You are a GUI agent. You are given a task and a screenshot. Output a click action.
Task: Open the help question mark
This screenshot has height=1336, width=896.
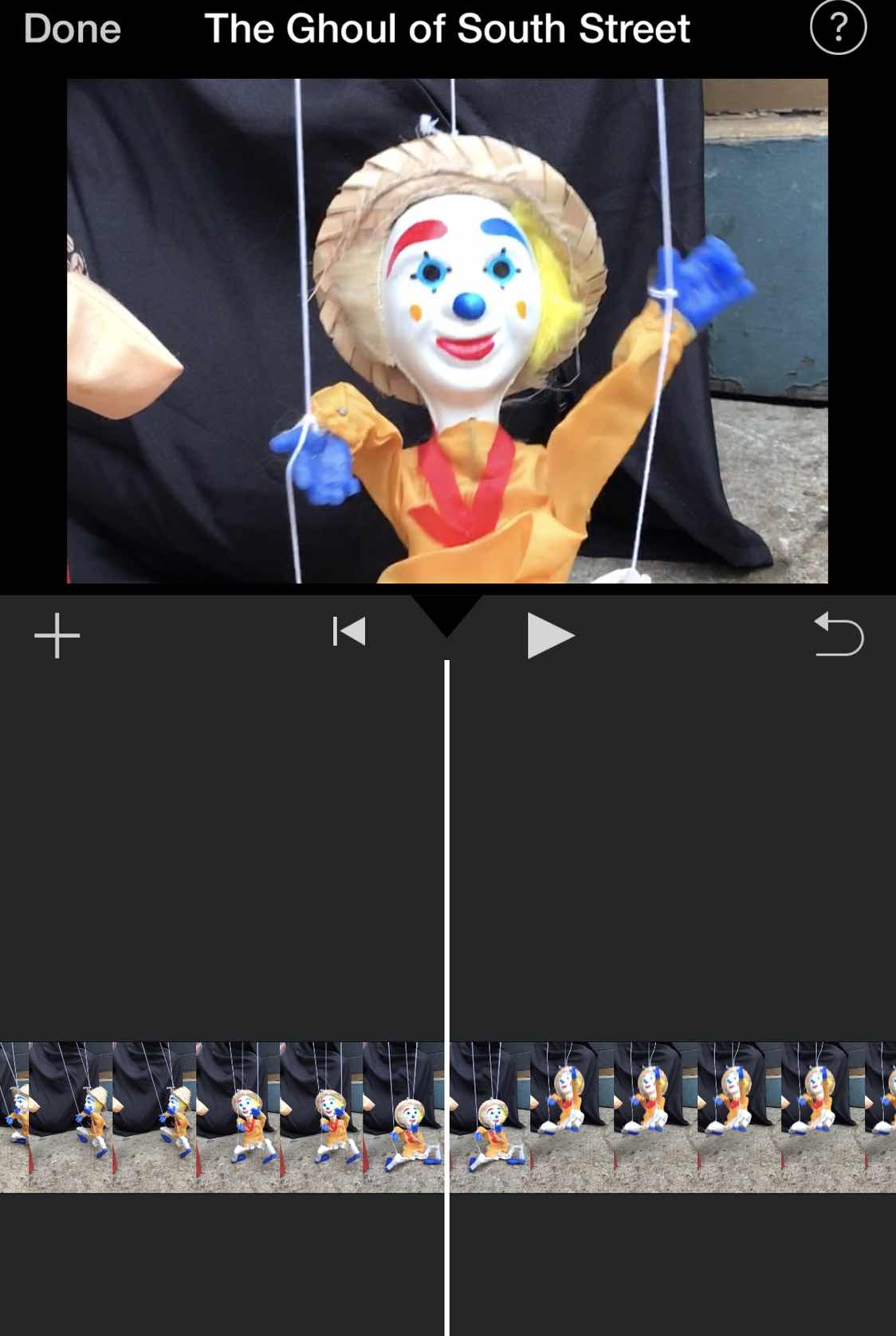[x=838, y=28]
